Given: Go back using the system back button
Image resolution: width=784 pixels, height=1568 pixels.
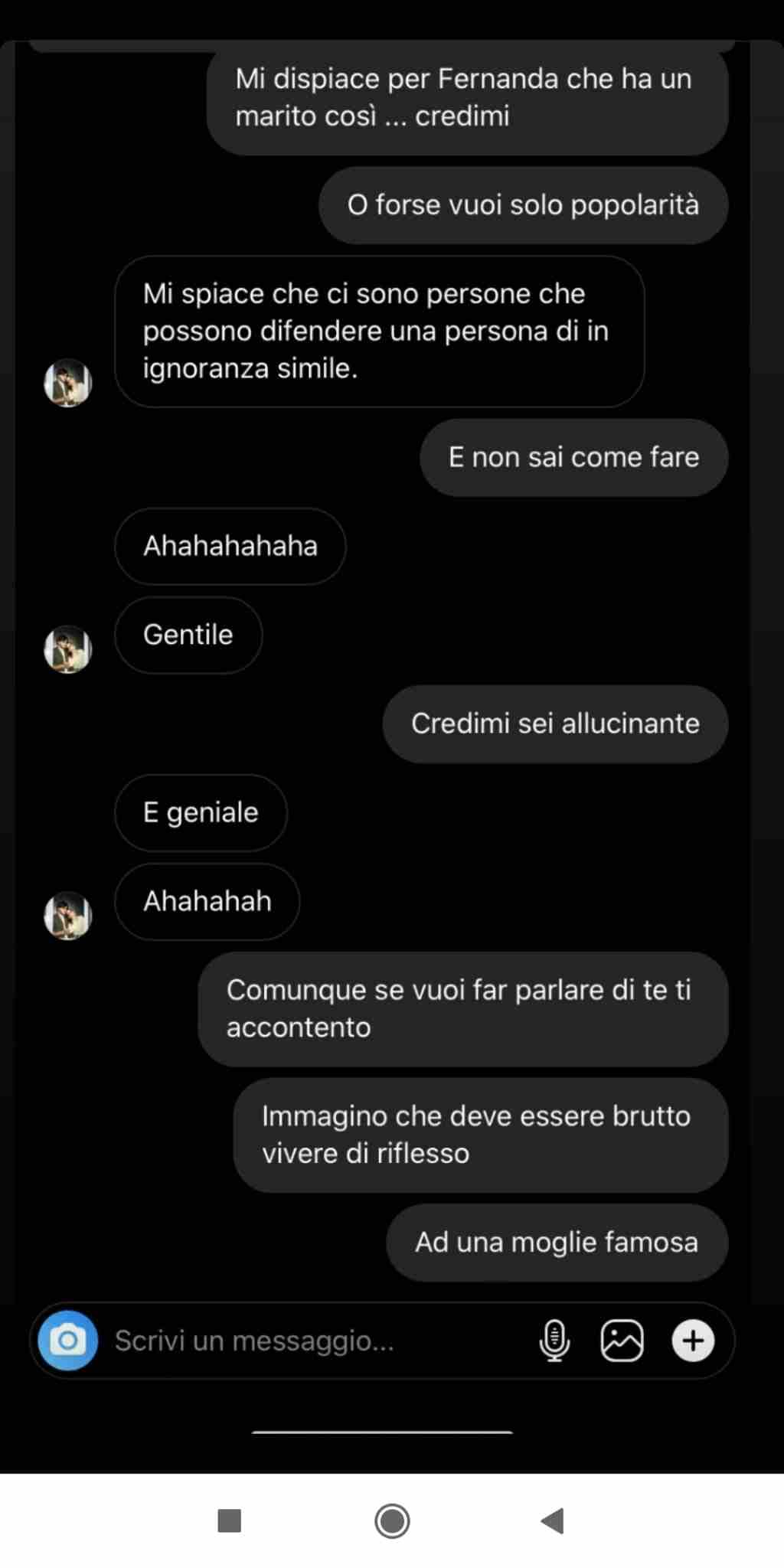Looking at the screenshot, I should [x=552, y=1521].
